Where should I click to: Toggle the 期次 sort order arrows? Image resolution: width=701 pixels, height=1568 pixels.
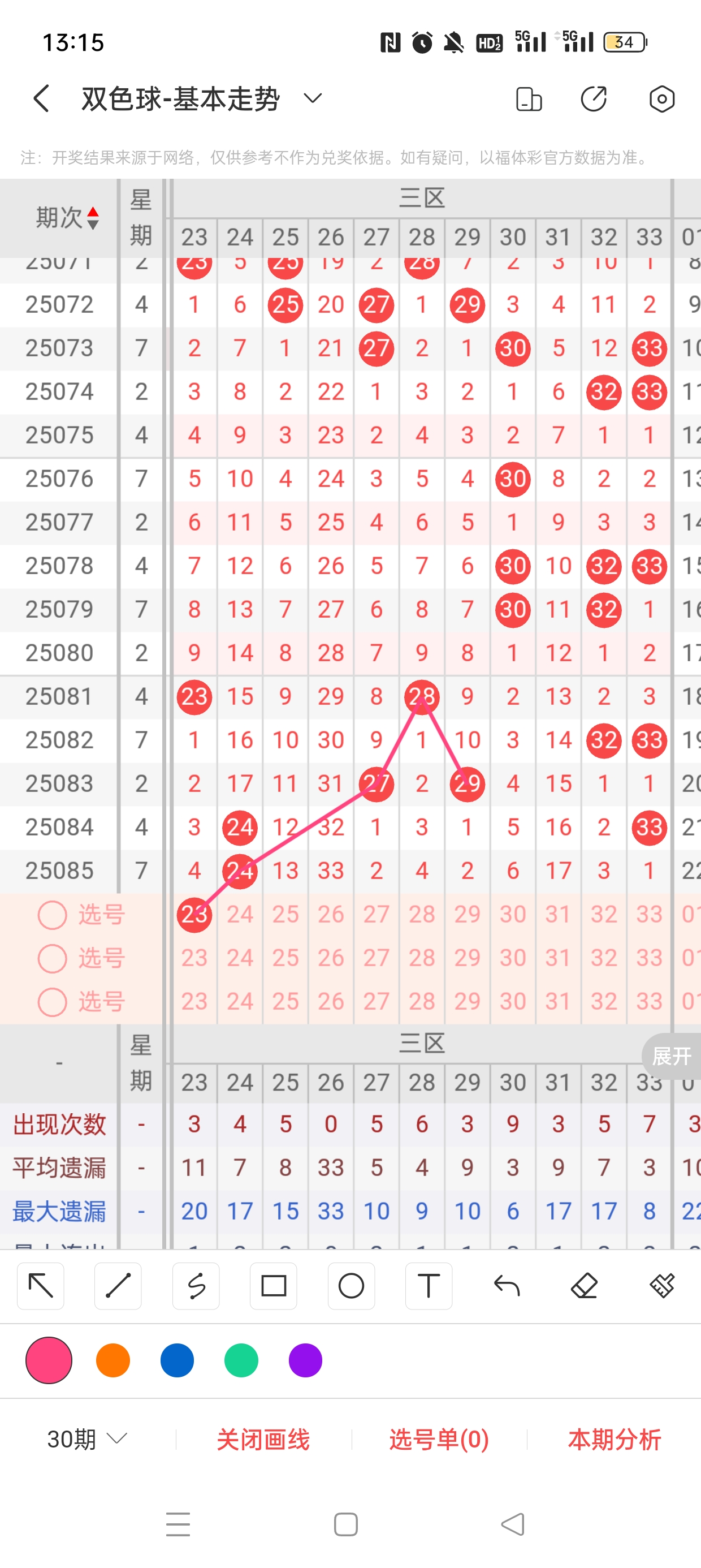tap(93, 218)
